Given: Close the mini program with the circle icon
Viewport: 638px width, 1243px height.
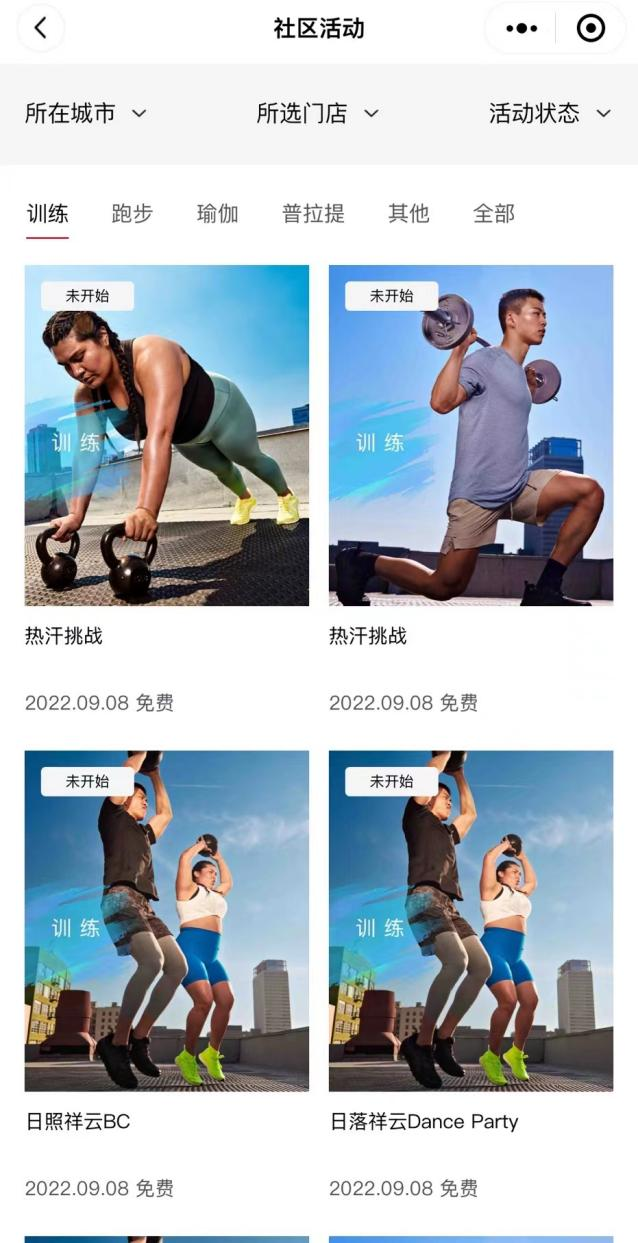Looking at the screenshot, I should (x=591, y=28).
